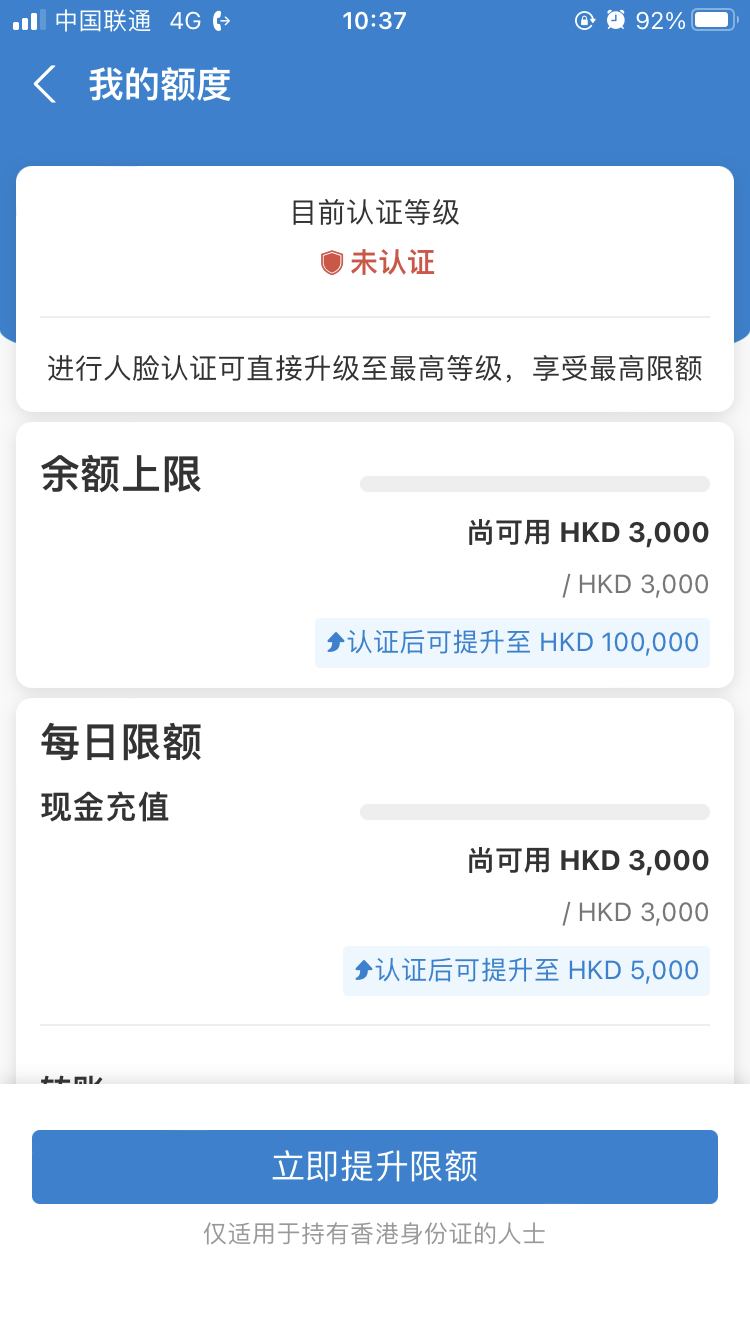Tap the upgrade arrow icon on 余额上限 chip

(x=334, y=642)
